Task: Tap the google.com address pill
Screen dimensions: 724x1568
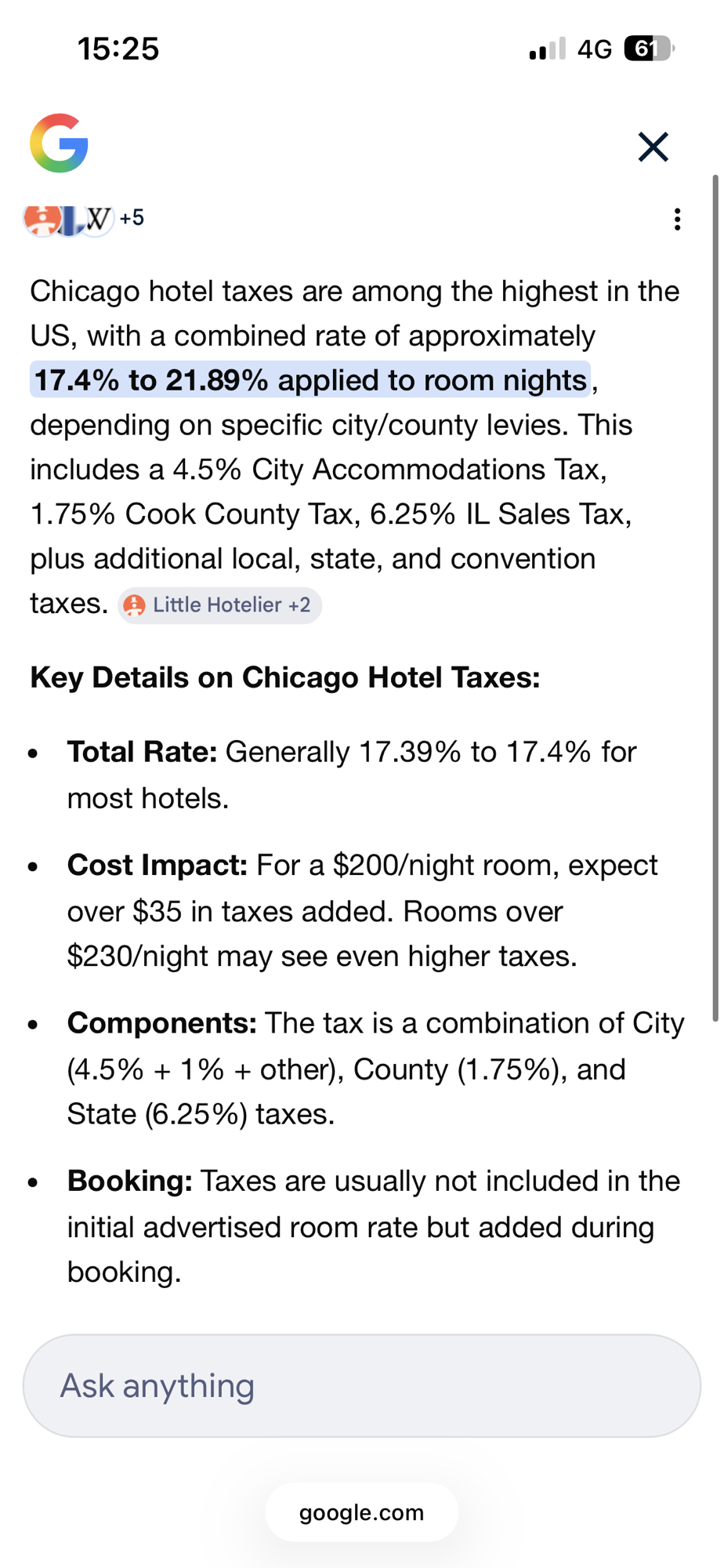Action: (361, 1512)
